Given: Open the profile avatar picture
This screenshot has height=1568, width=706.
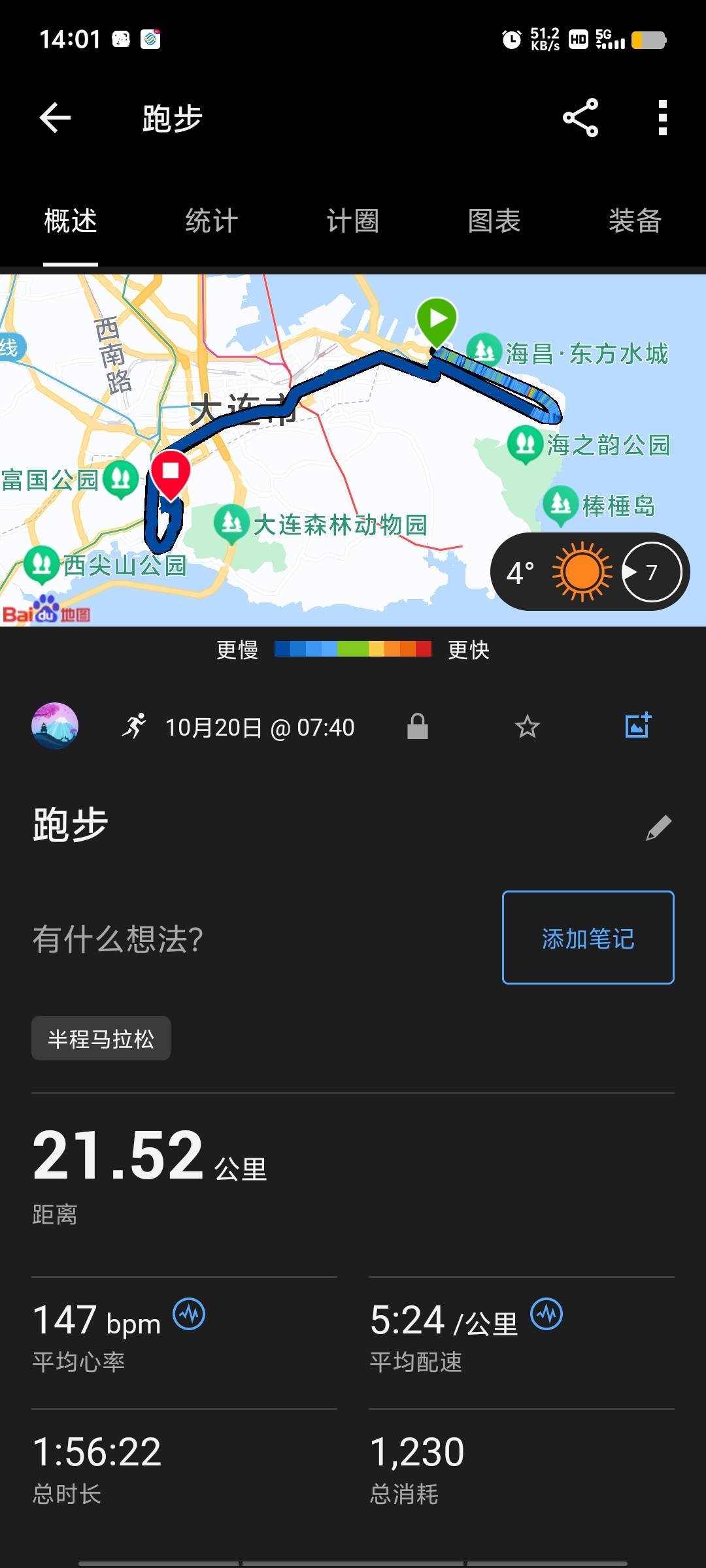Looking at the screenshot, I should [x=56, y=727].
